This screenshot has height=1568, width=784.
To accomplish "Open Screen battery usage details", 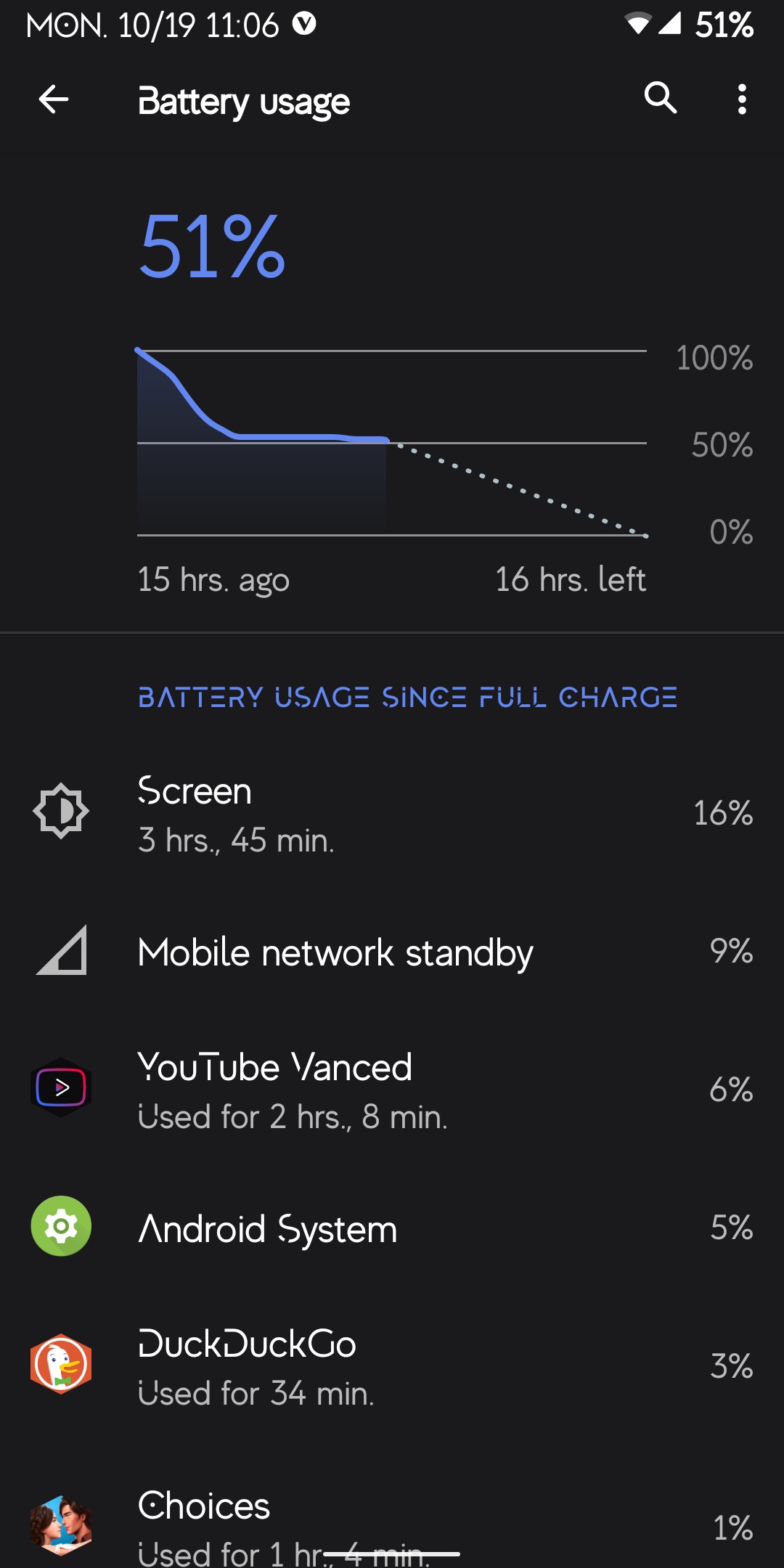I will [x=392, y=813].
